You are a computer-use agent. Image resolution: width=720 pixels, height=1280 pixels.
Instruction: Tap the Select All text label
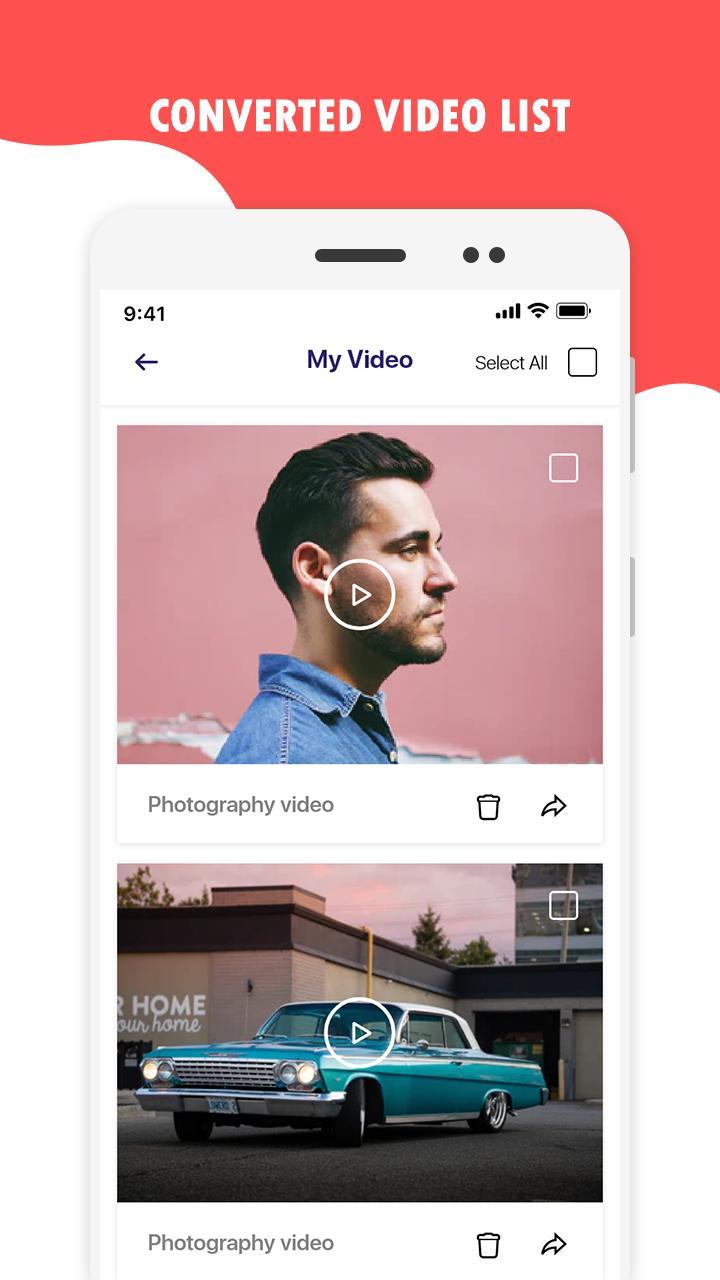[x=511, y=362]
